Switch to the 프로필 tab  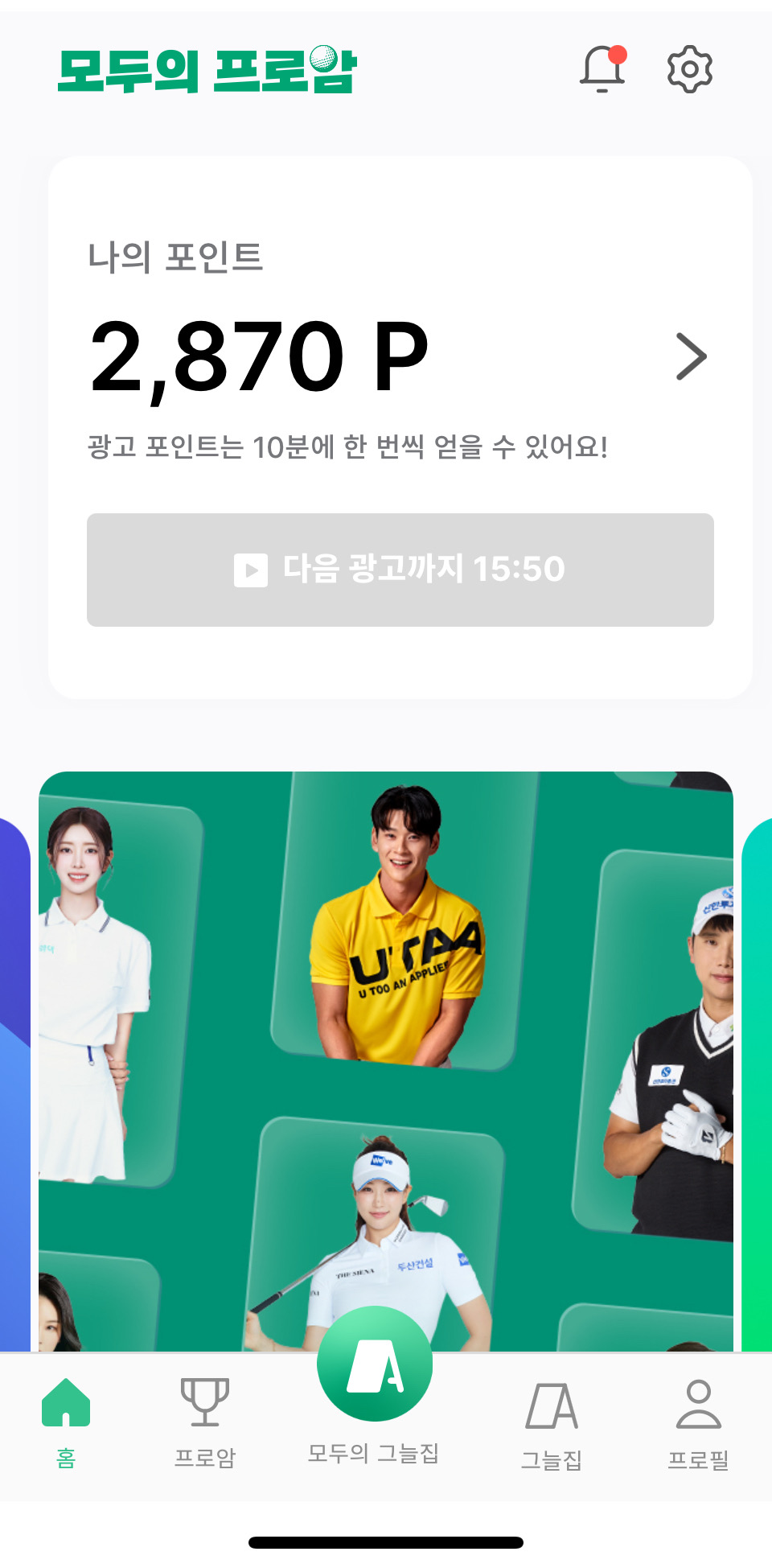(x=698, y=1422)
